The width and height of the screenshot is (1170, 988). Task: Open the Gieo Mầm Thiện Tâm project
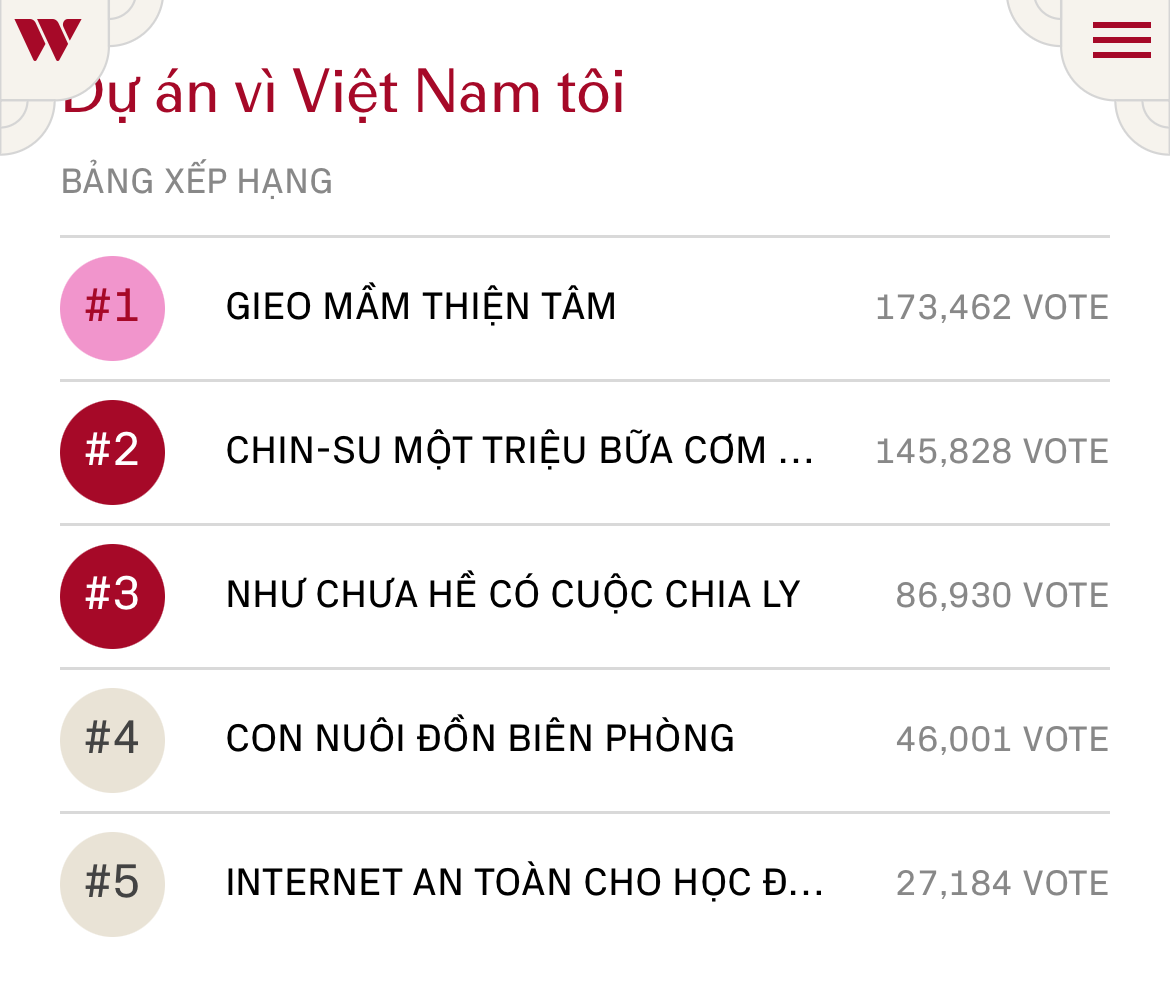click(421, 306)
